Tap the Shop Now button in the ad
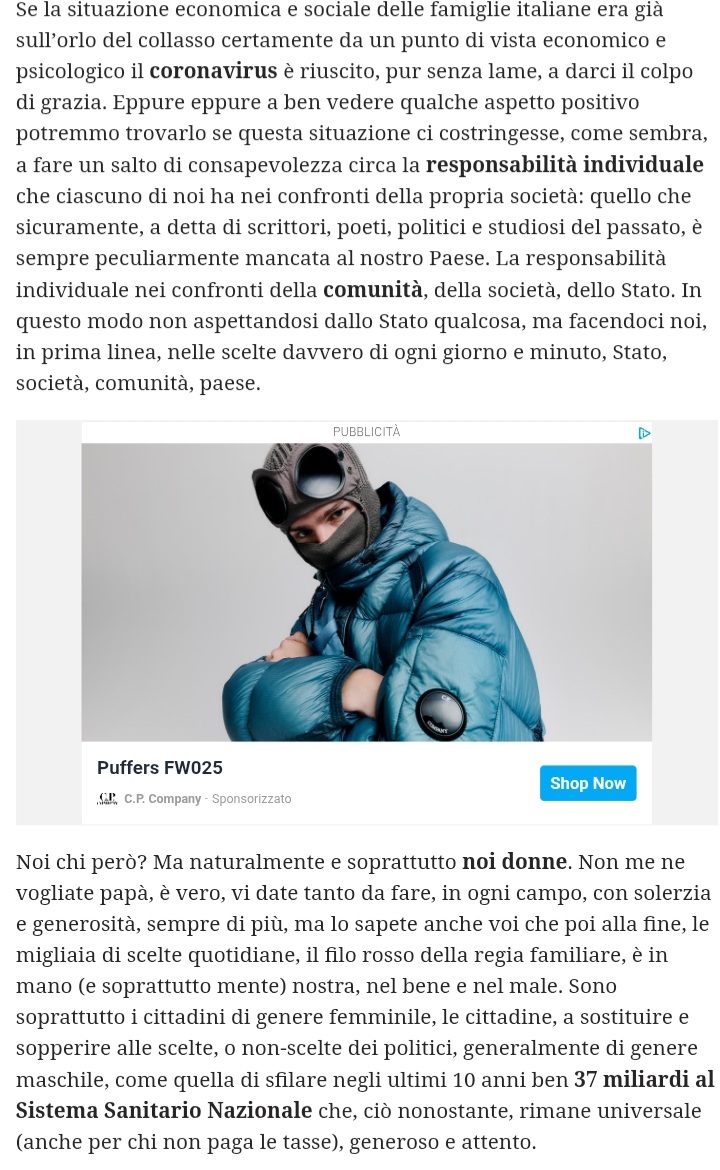Viewport: 720px width, 1170px height. pos(588,783)
